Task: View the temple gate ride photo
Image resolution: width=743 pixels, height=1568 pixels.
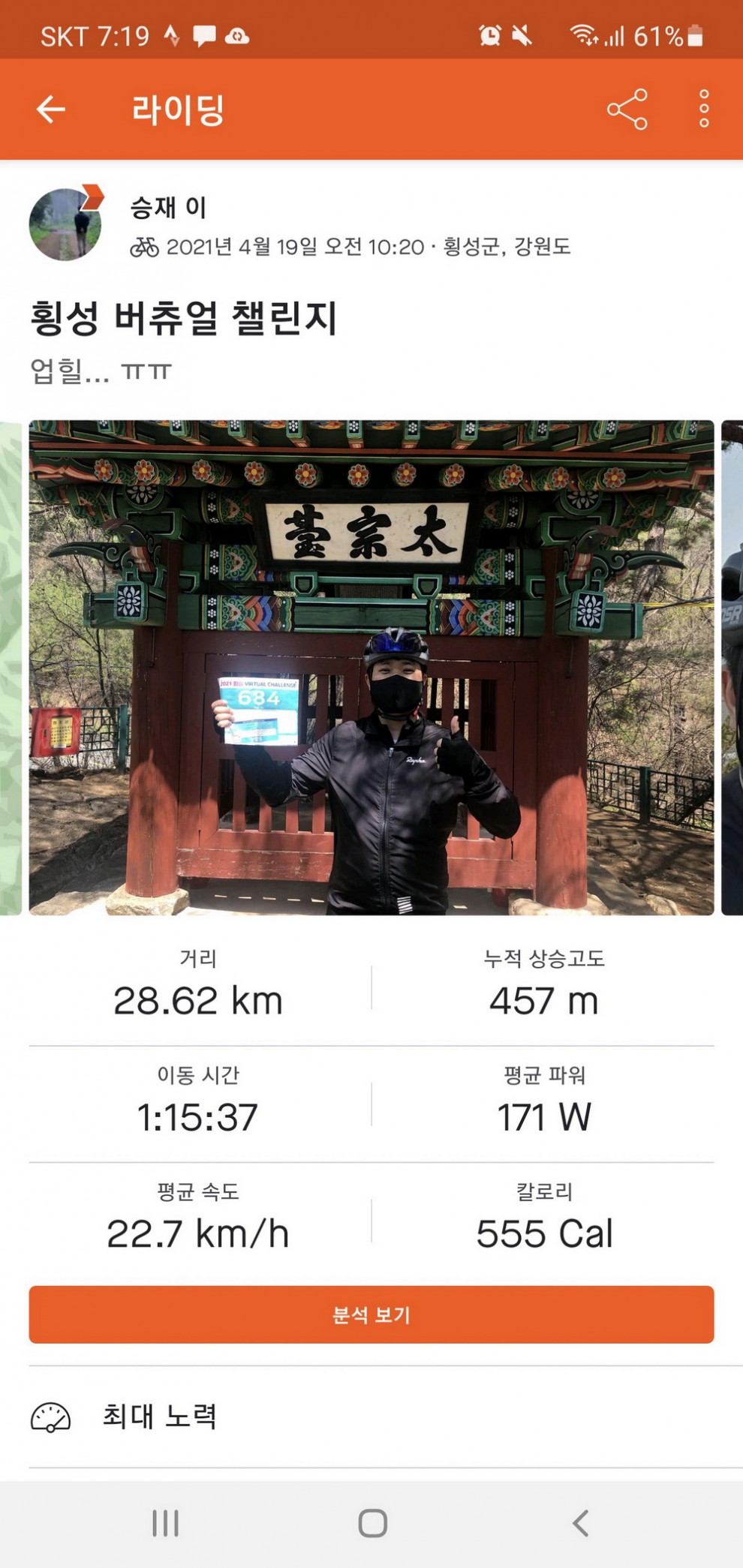Action: point(371,667)
